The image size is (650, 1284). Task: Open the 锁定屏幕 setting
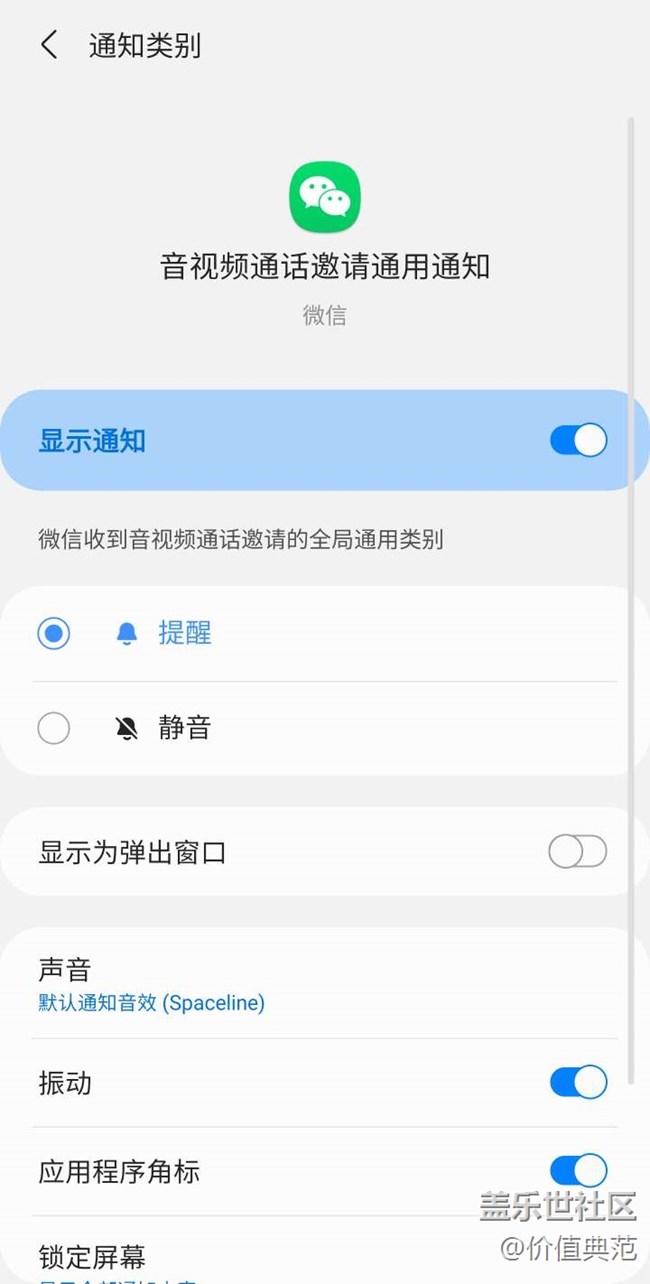pyautogui.click(x=325, y=1252)
